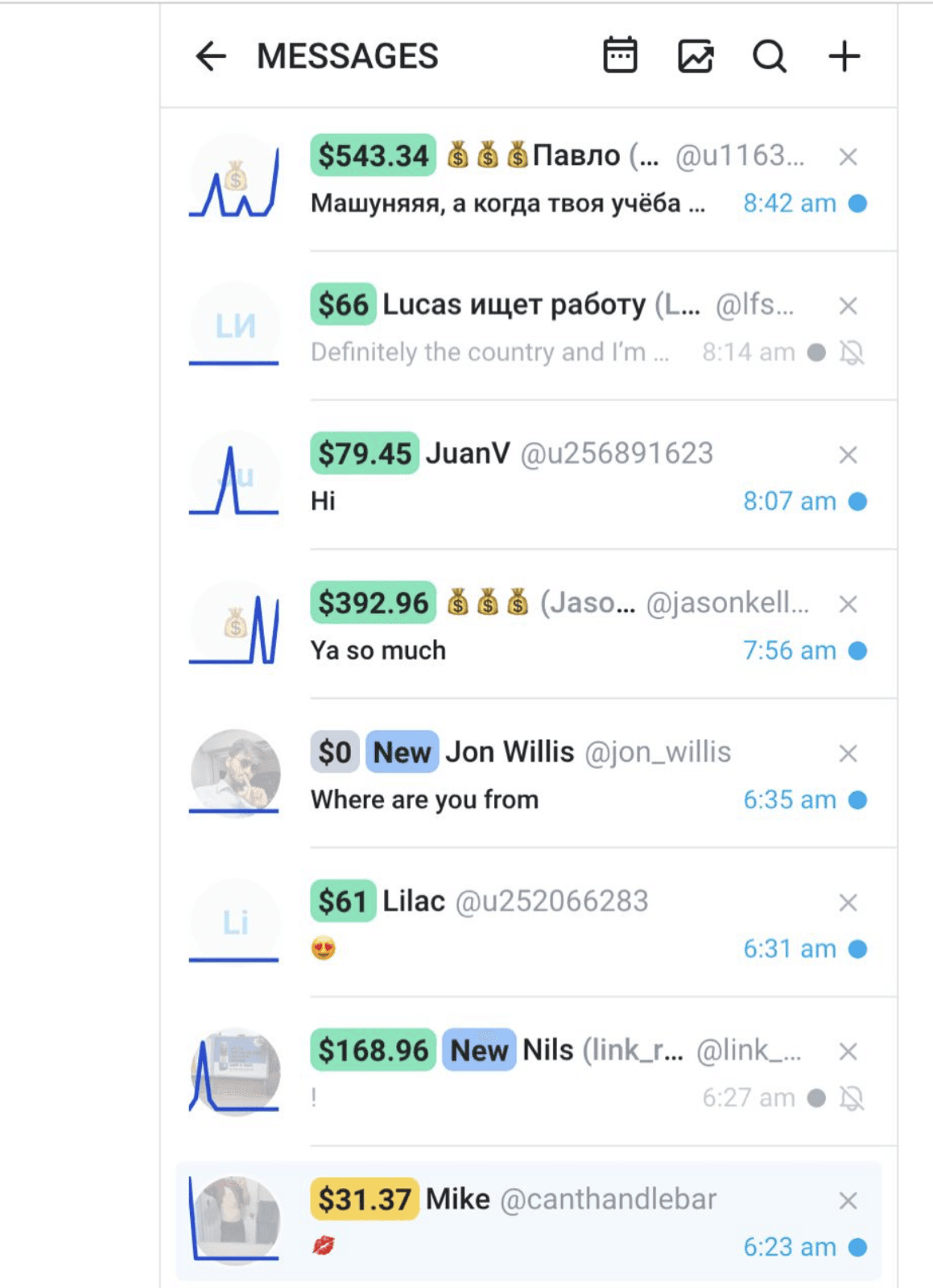Viewport: 933px width, 1288px height.
Task: Dismiss Павло's chat with the X
Action: click(x=848, y=157)
